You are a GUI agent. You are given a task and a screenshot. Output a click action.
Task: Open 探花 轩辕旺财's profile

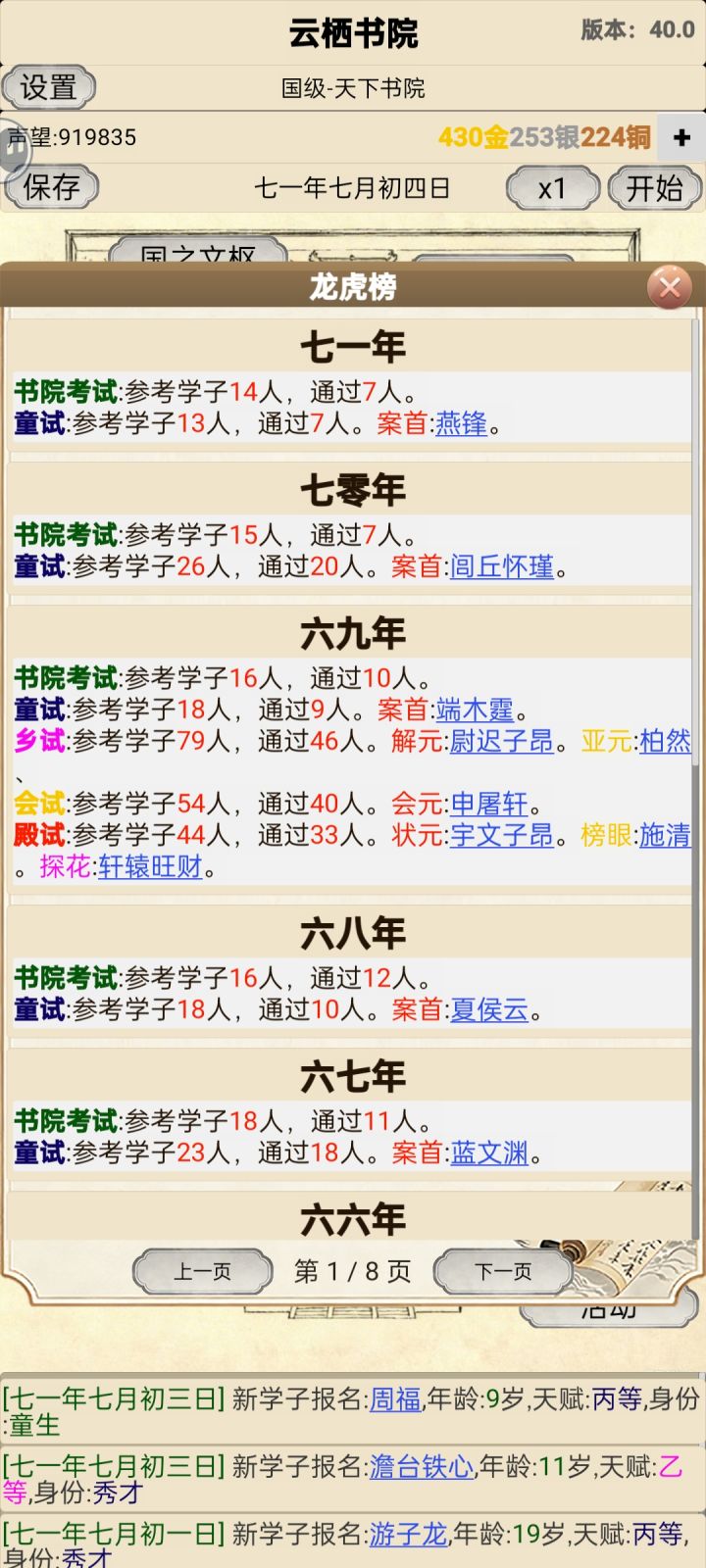click(x=149, y=867)
